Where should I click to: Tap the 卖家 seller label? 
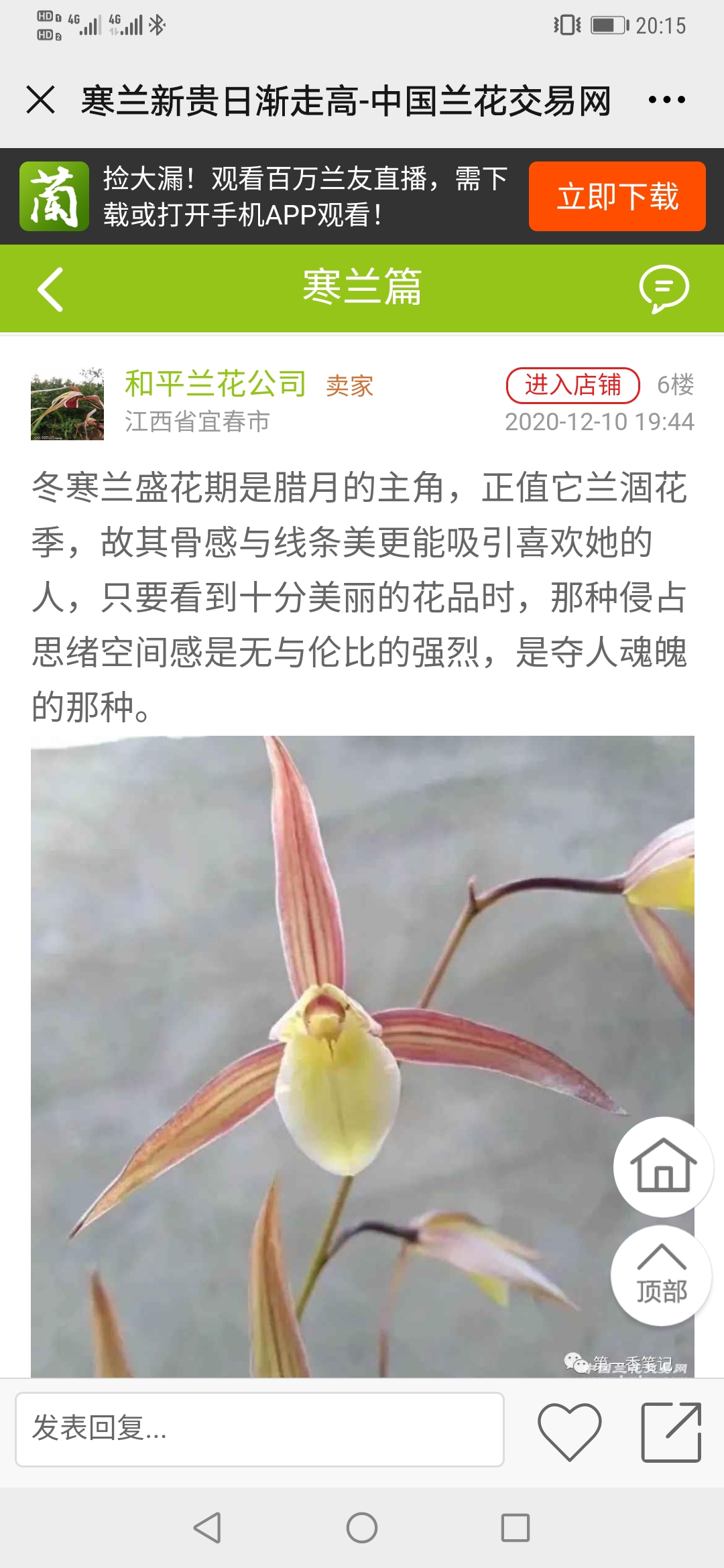click(349, 385)
